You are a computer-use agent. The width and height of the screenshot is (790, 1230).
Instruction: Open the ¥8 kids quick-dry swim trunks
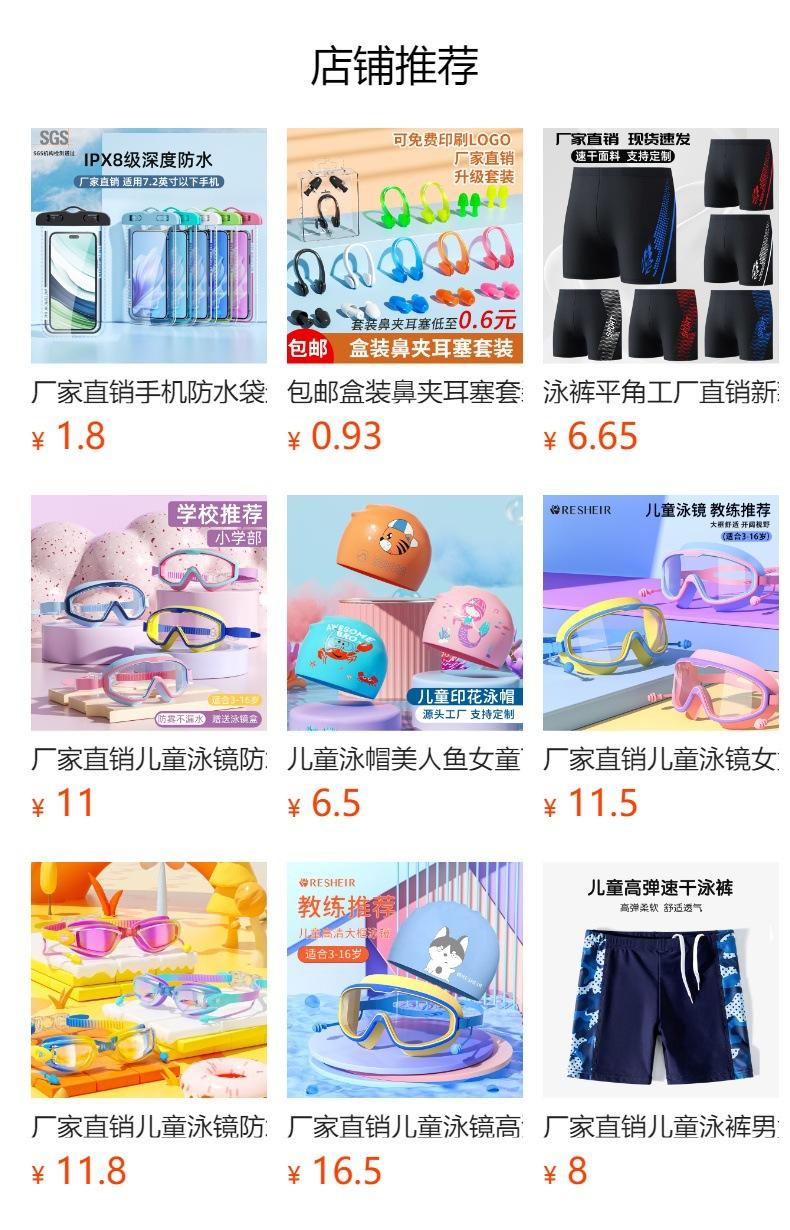[x=661, y=980]
